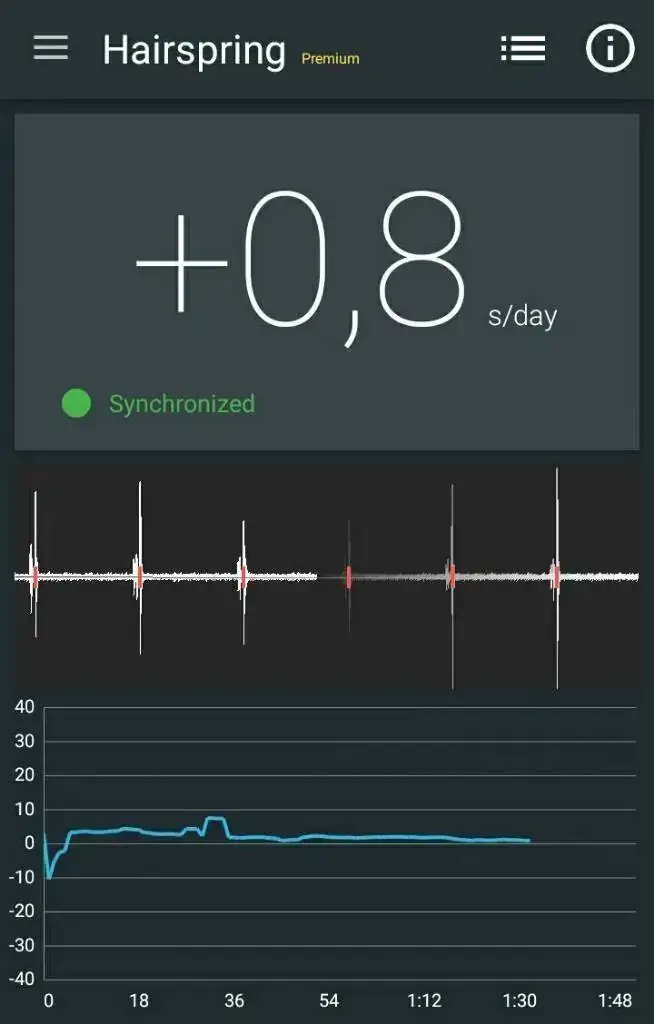Open the measurements list icon

(522, 48)
